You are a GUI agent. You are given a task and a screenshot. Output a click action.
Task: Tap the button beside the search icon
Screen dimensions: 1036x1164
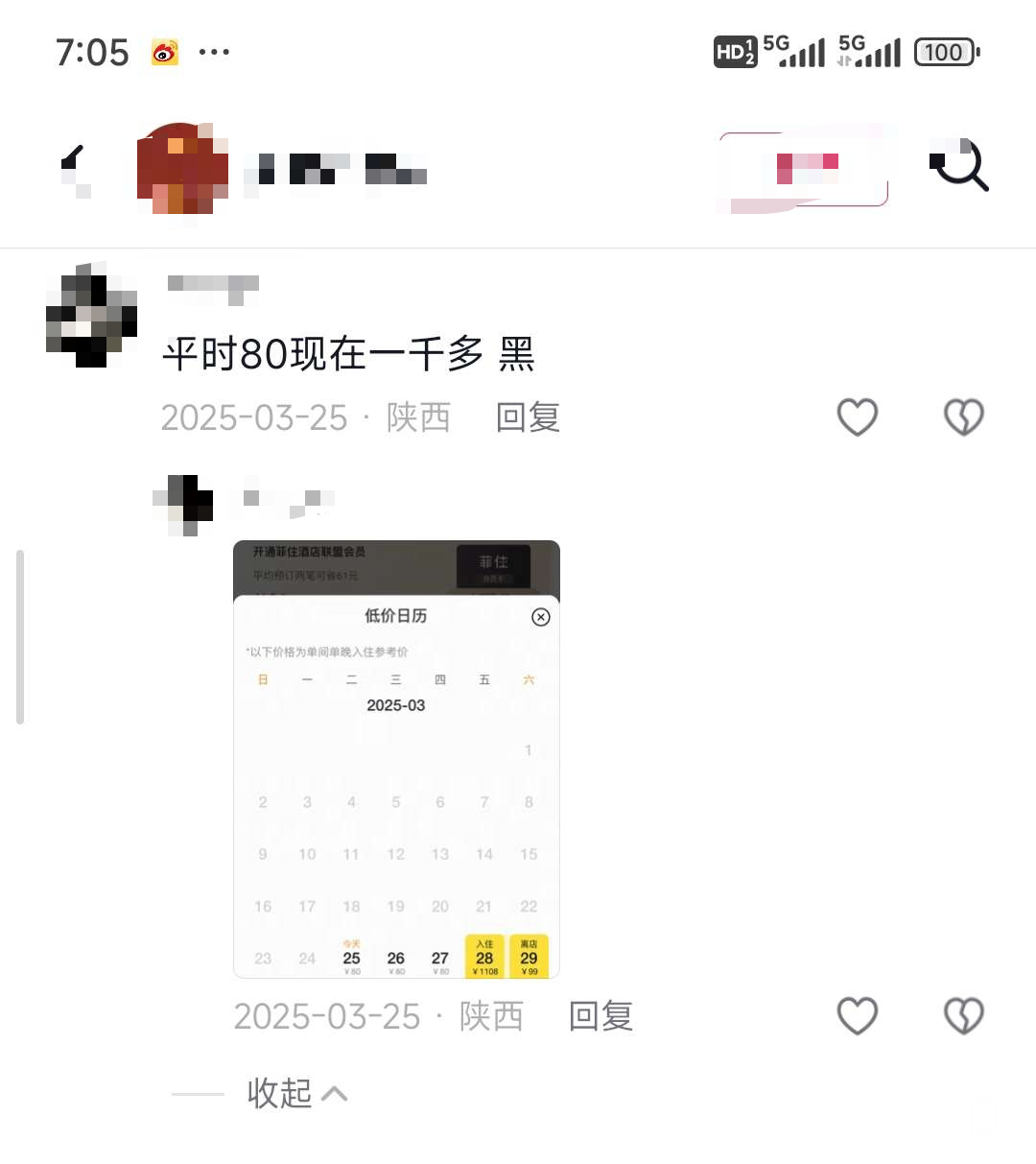(x=804, y=168)
